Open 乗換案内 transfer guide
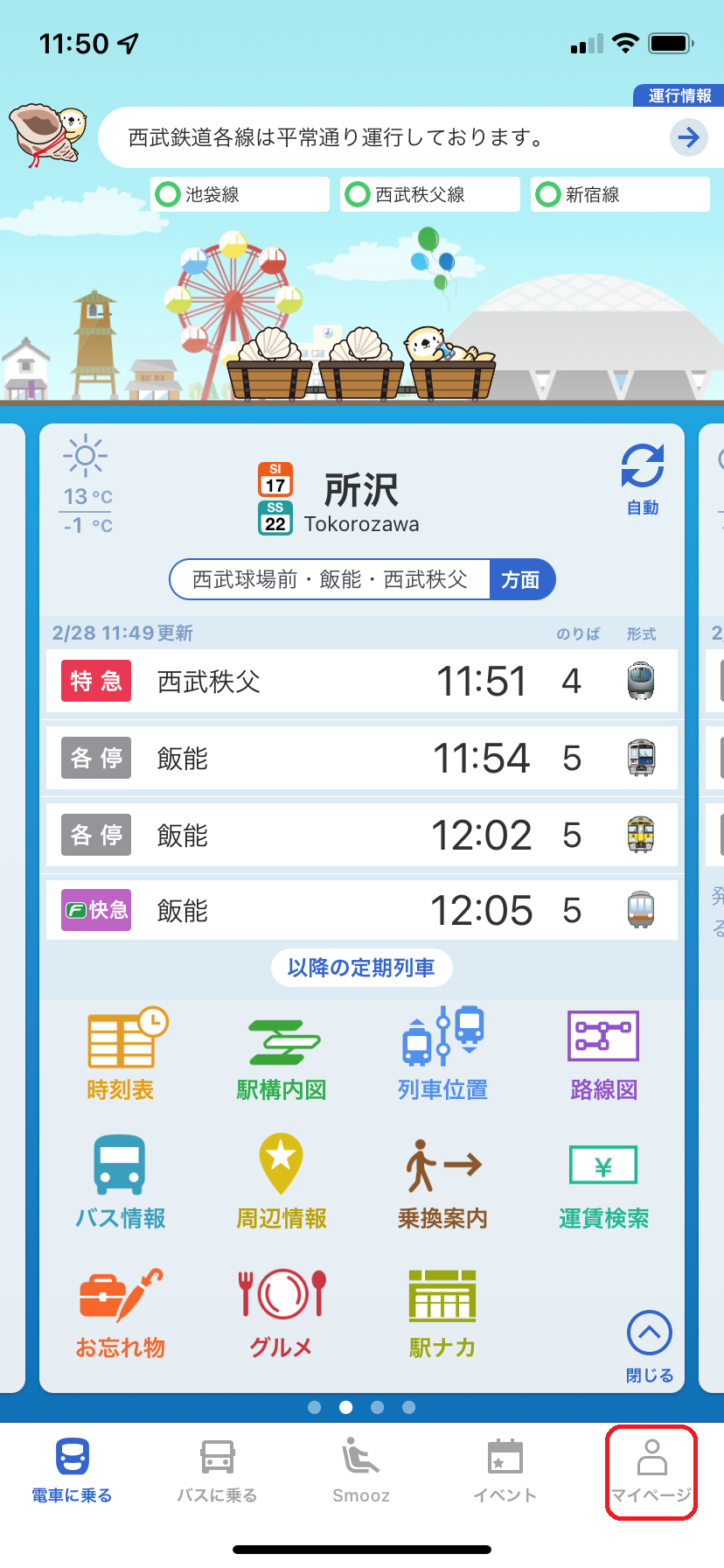The height and width of the screenshot is (1568, 724). pos(442,1183)
